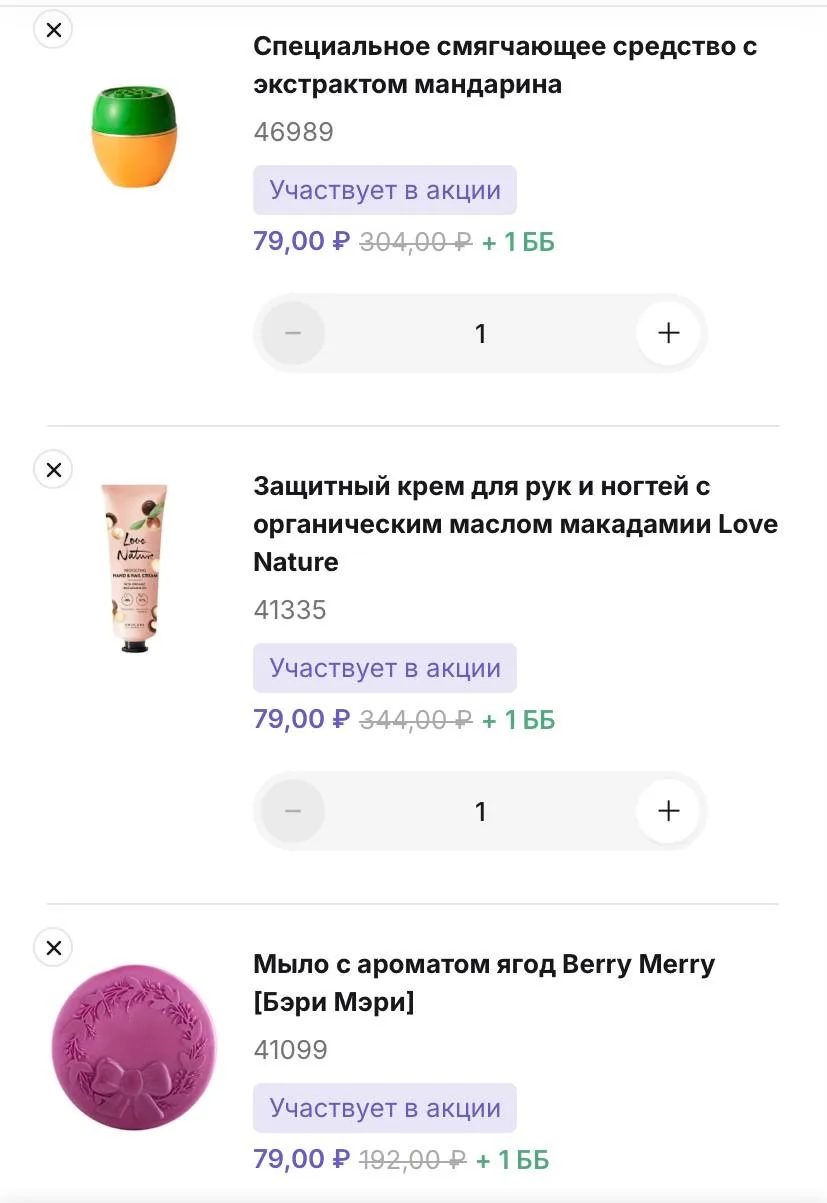Remove the mandarin softening product from cart
Screen dimensions: 827x1203
[x=54, y=30]
